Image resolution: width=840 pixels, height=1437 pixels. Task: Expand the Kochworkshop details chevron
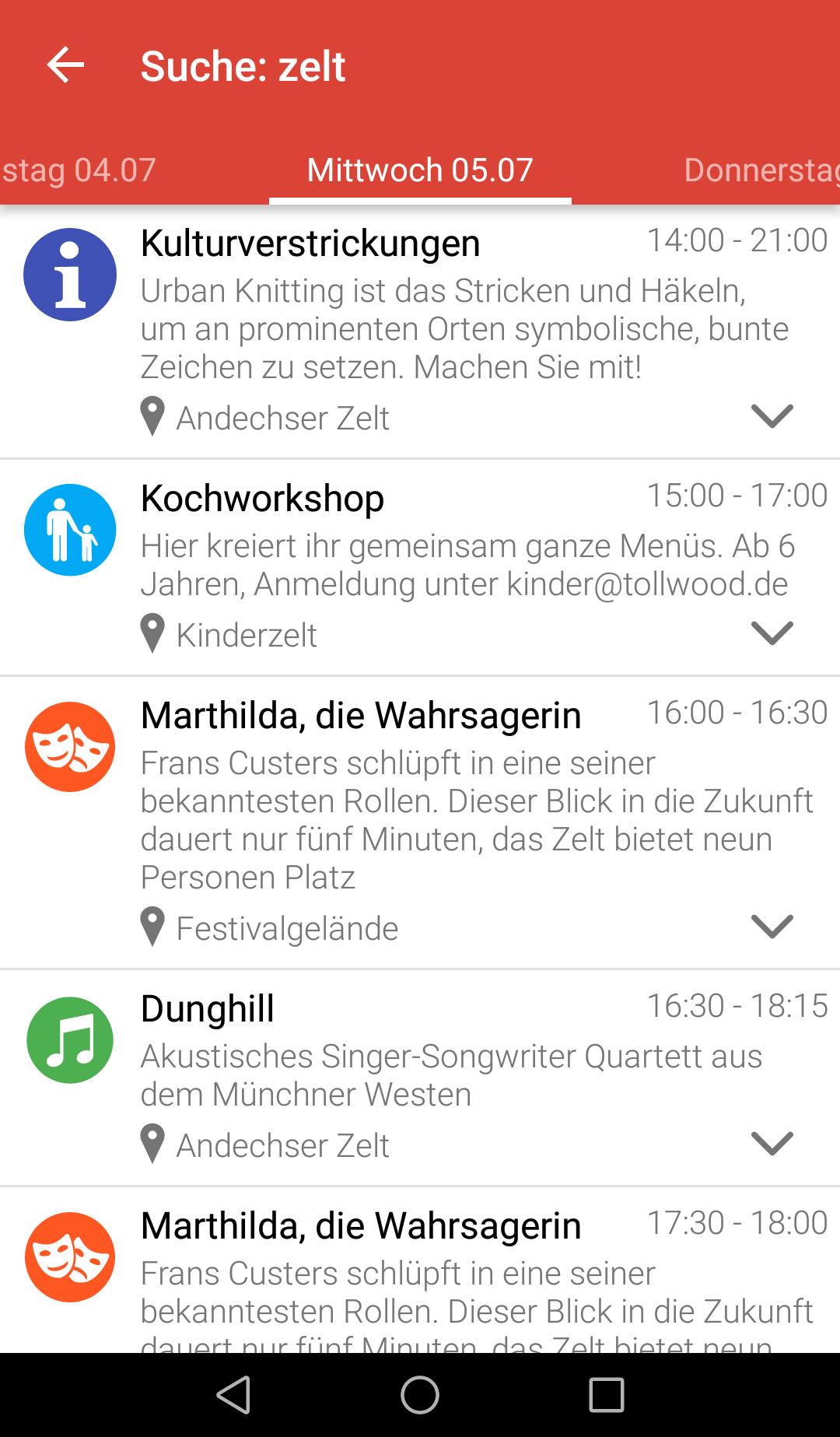(772, 633)
